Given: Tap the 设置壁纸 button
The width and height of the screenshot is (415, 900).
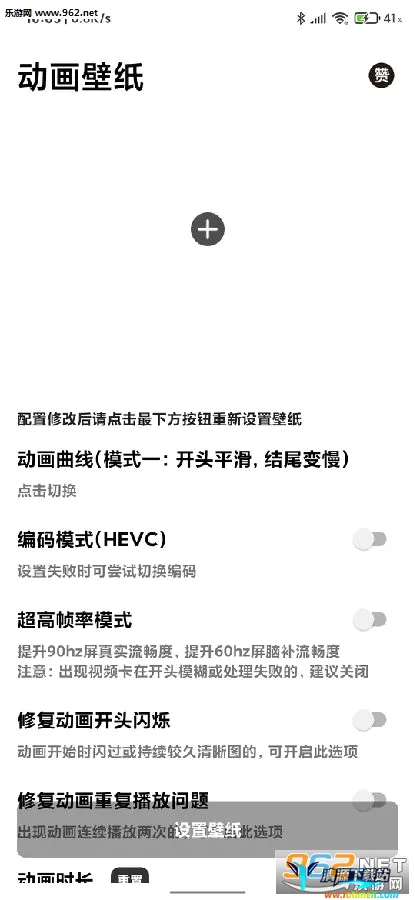Looking at the screenshot, I should click(207, 829).
